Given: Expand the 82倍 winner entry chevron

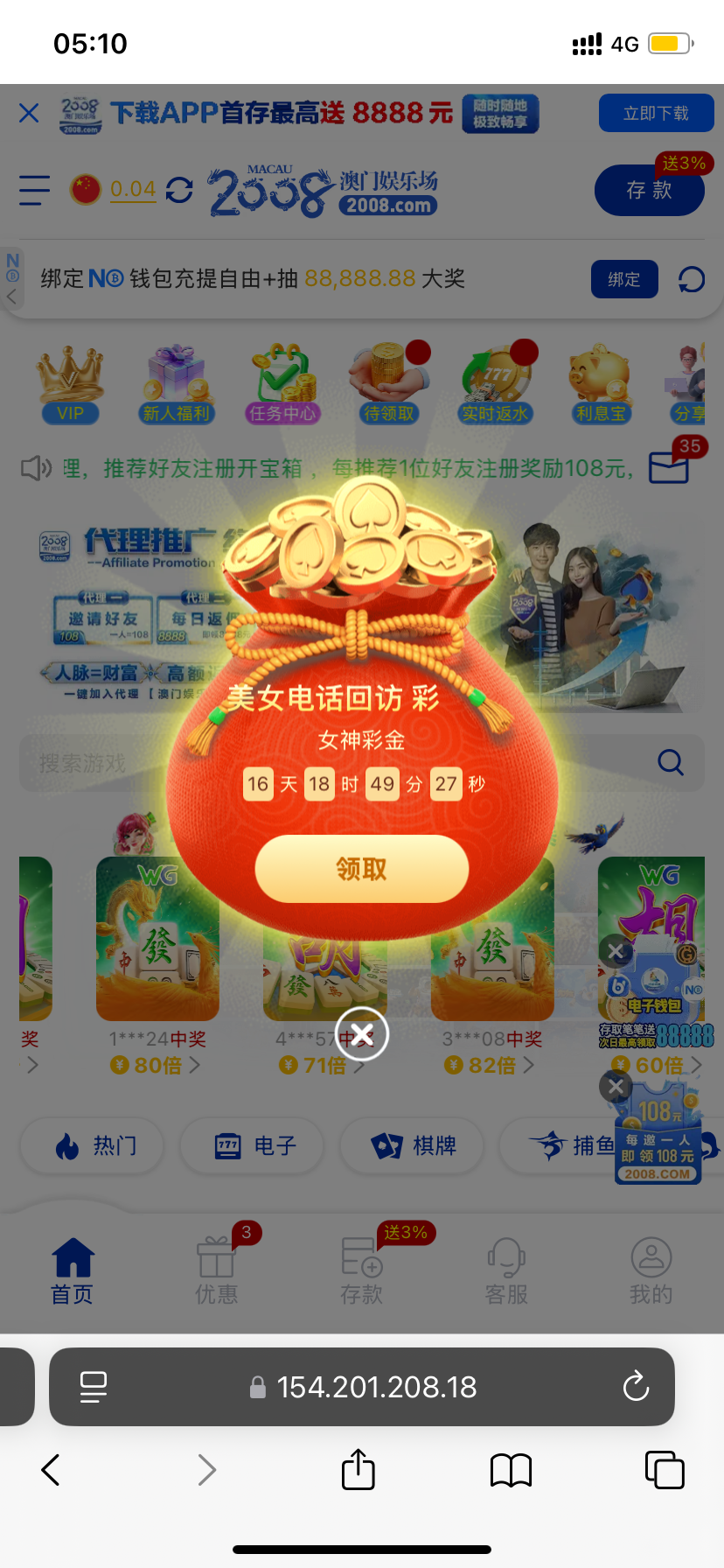Looking at the screenshot, I should [529, 1066].
